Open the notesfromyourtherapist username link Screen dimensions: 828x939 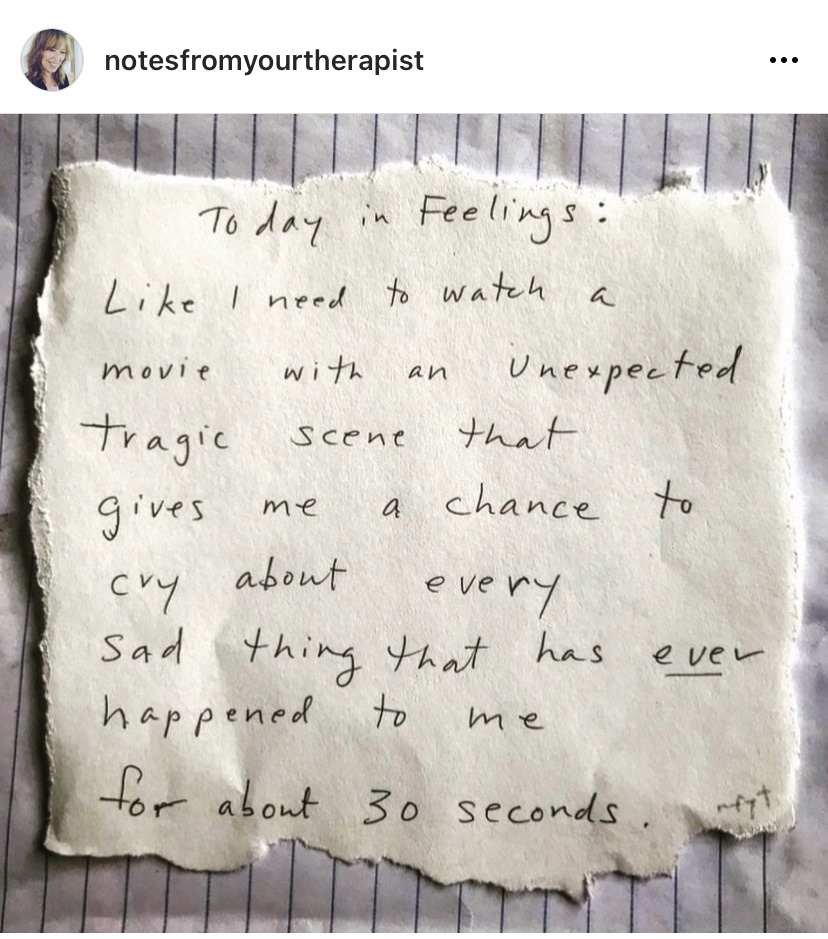(264, 60)
